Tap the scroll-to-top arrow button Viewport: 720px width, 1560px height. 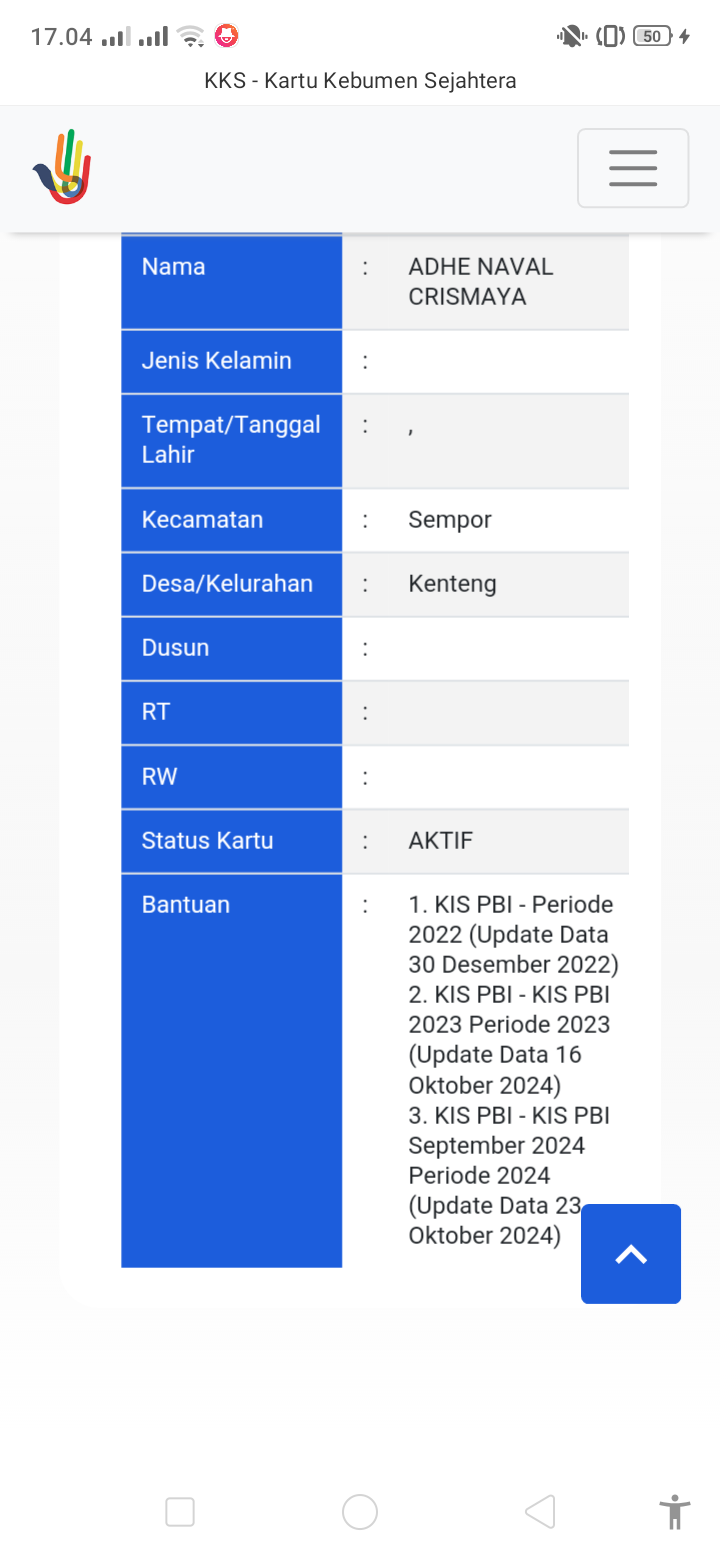pos(631,1254)
